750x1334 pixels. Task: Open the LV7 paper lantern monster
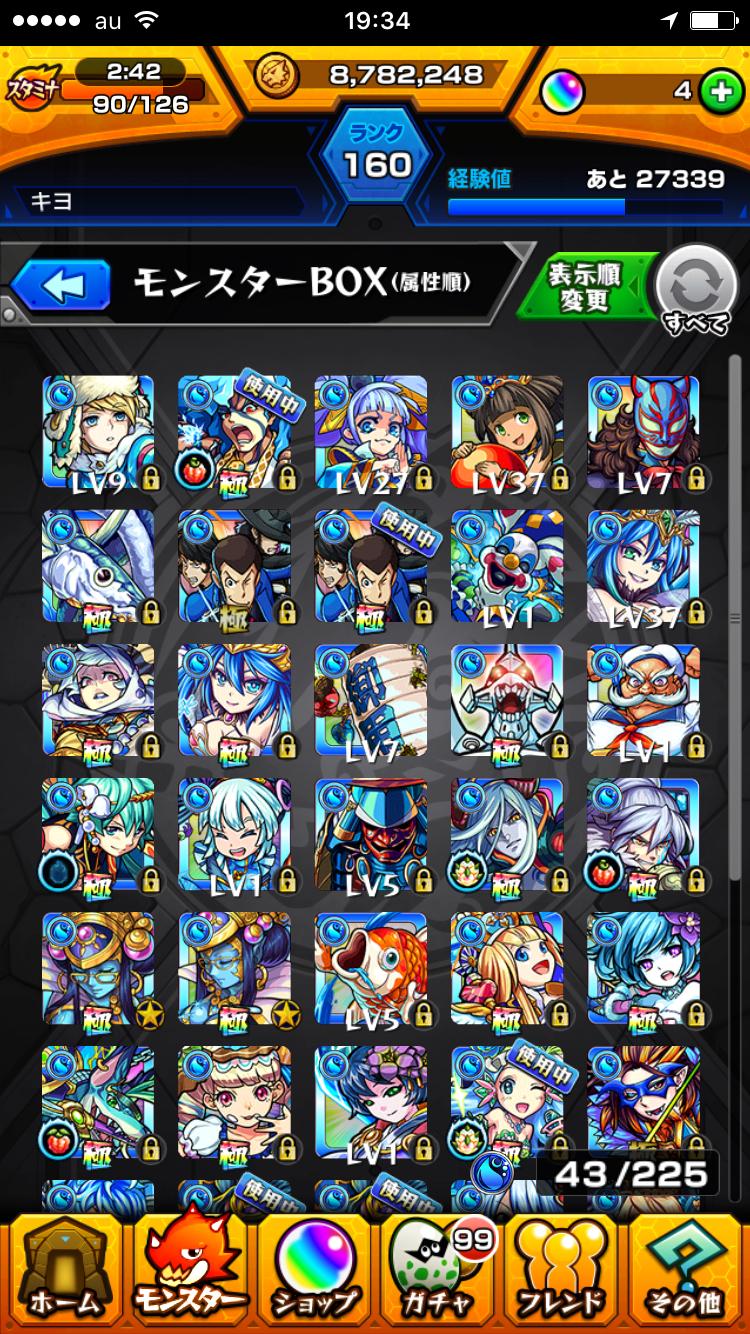tap(371, 700)
